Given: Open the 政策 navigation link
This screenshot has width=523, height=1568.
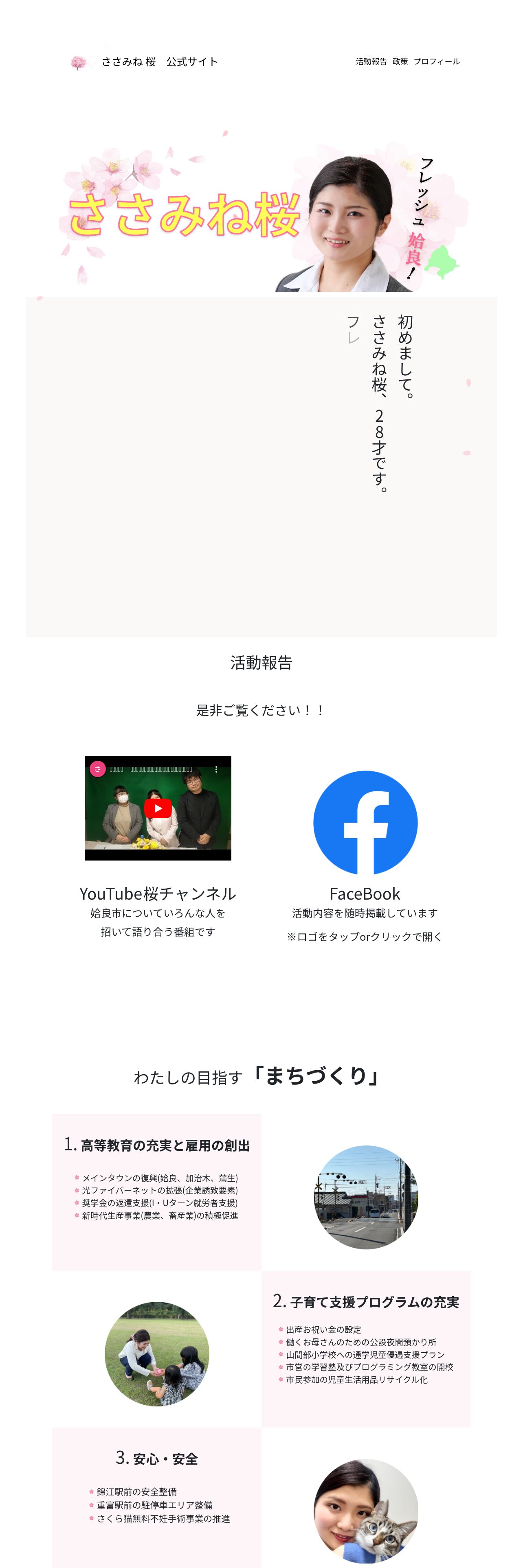Looking at the screenshot, I should pos(400,61).
